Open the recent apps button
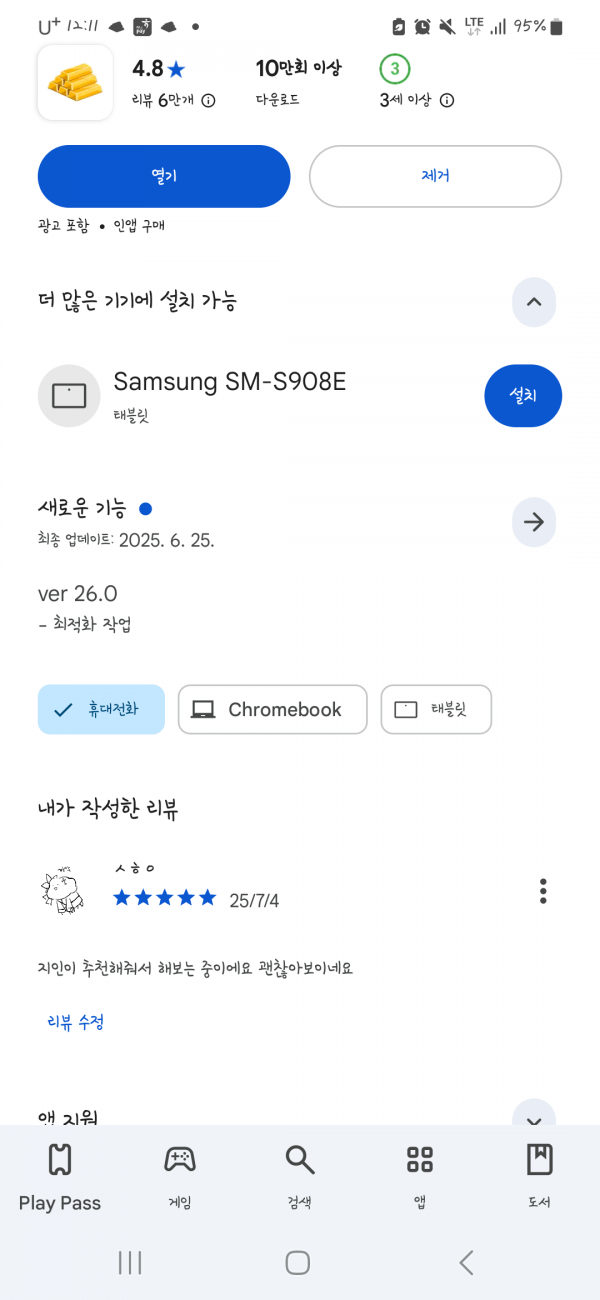The height and width of the screenshot is (1300, 600). pos(130,1262)
